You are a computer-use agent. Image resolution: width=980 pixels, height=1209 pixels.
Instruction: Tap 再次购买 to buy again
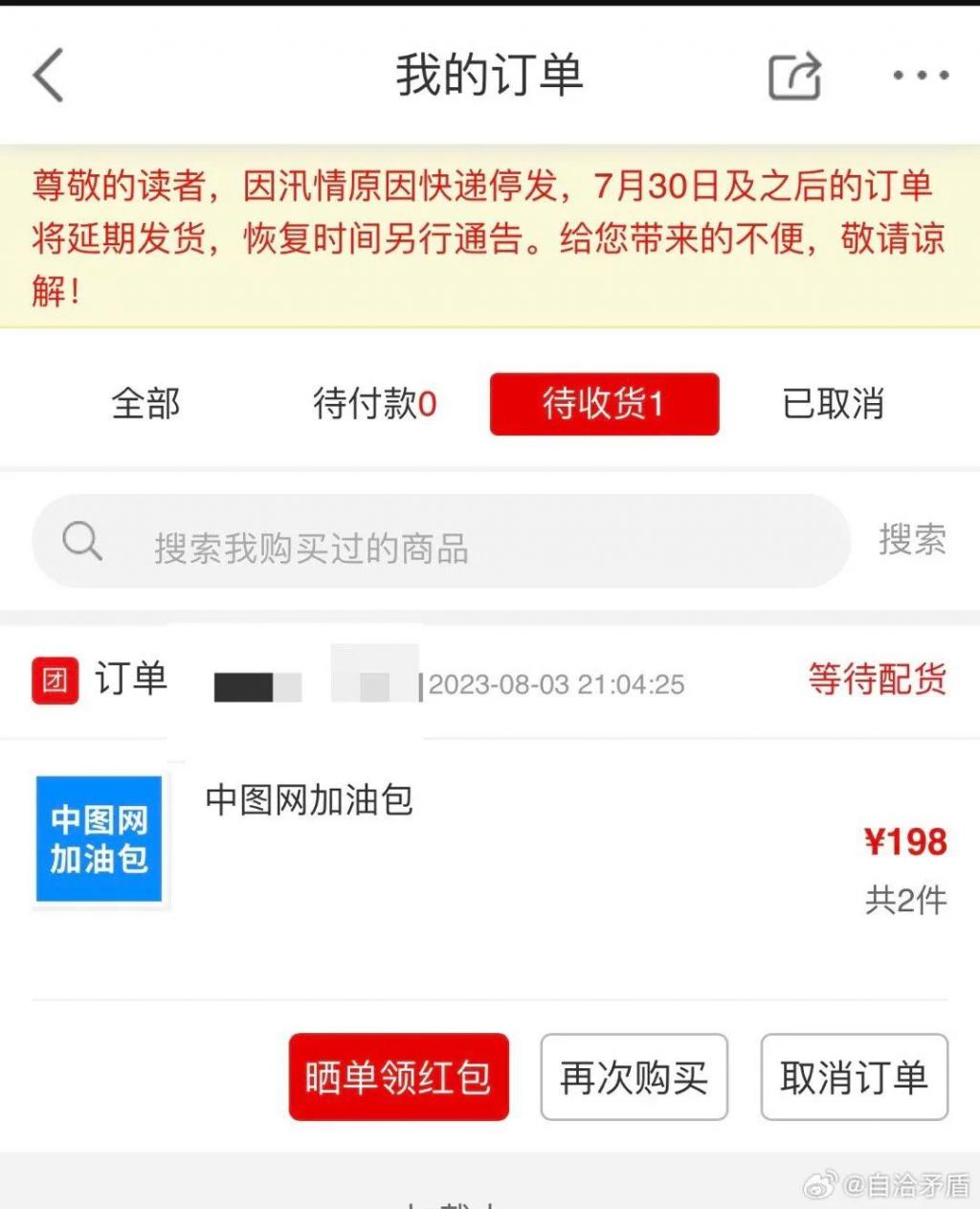[x=634, y=1077]
